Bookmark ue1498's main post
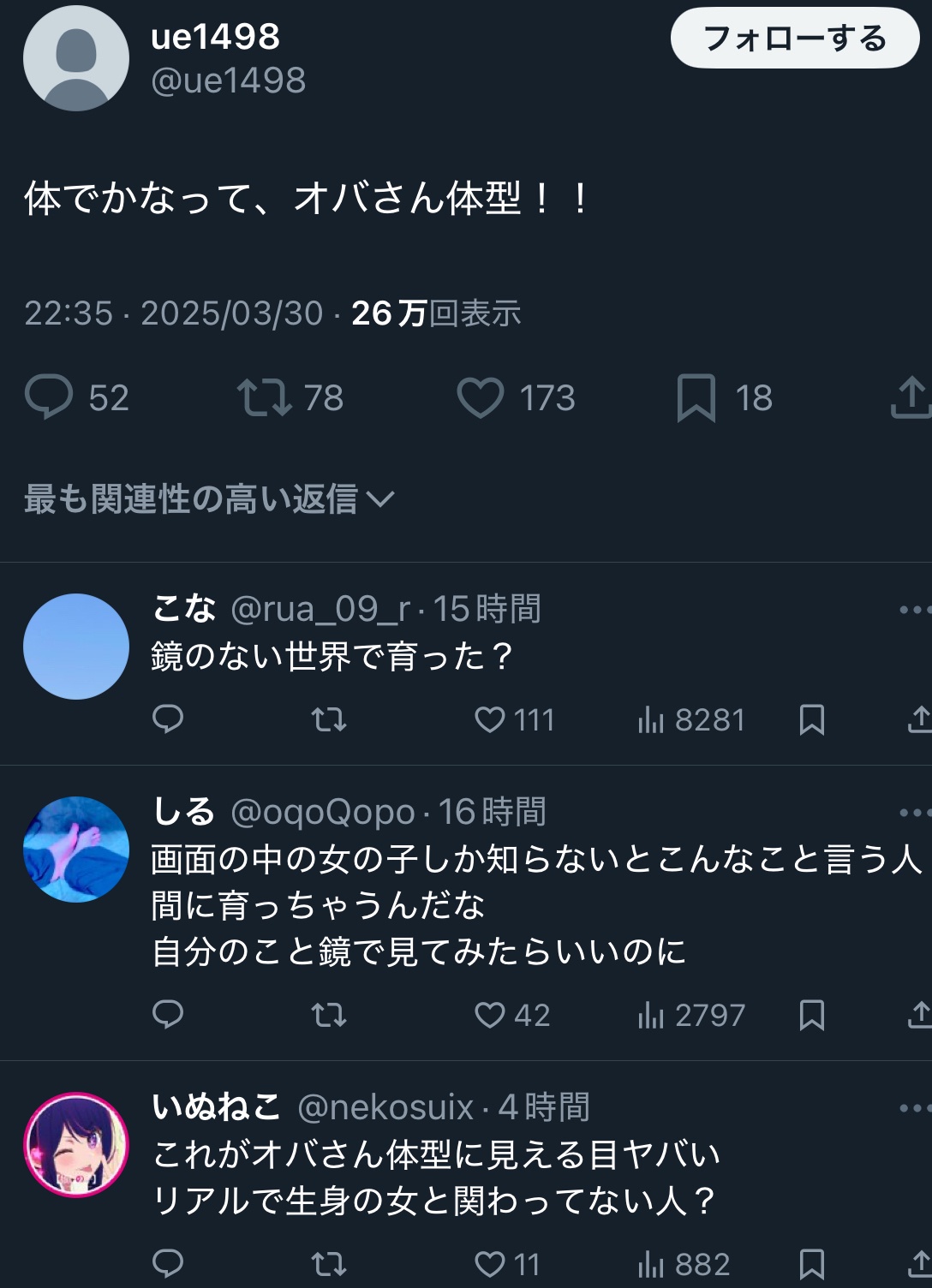This screenshot has width=932, height=1288. click(696, 398)
